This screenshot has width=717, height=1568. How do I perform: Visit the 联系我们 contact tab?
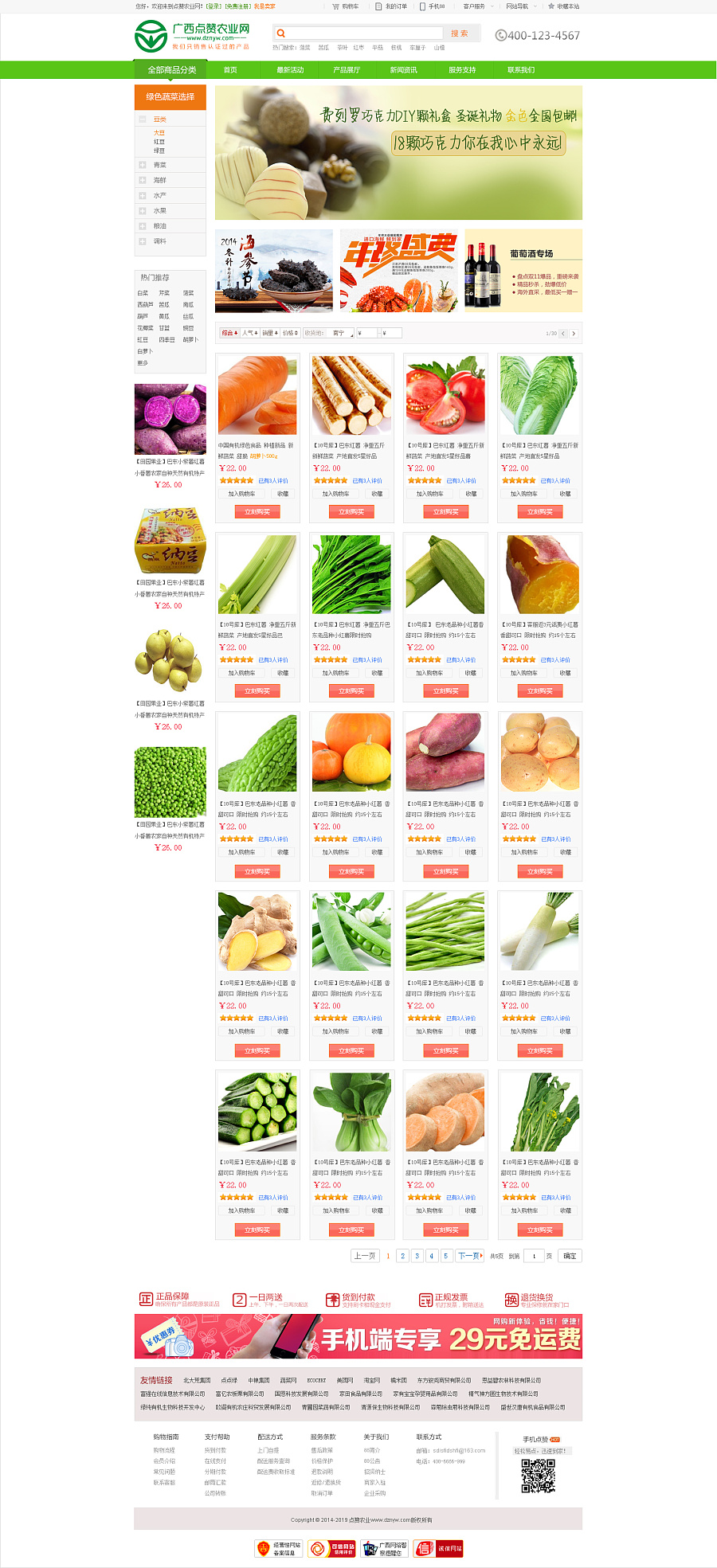tap(521, 70)
